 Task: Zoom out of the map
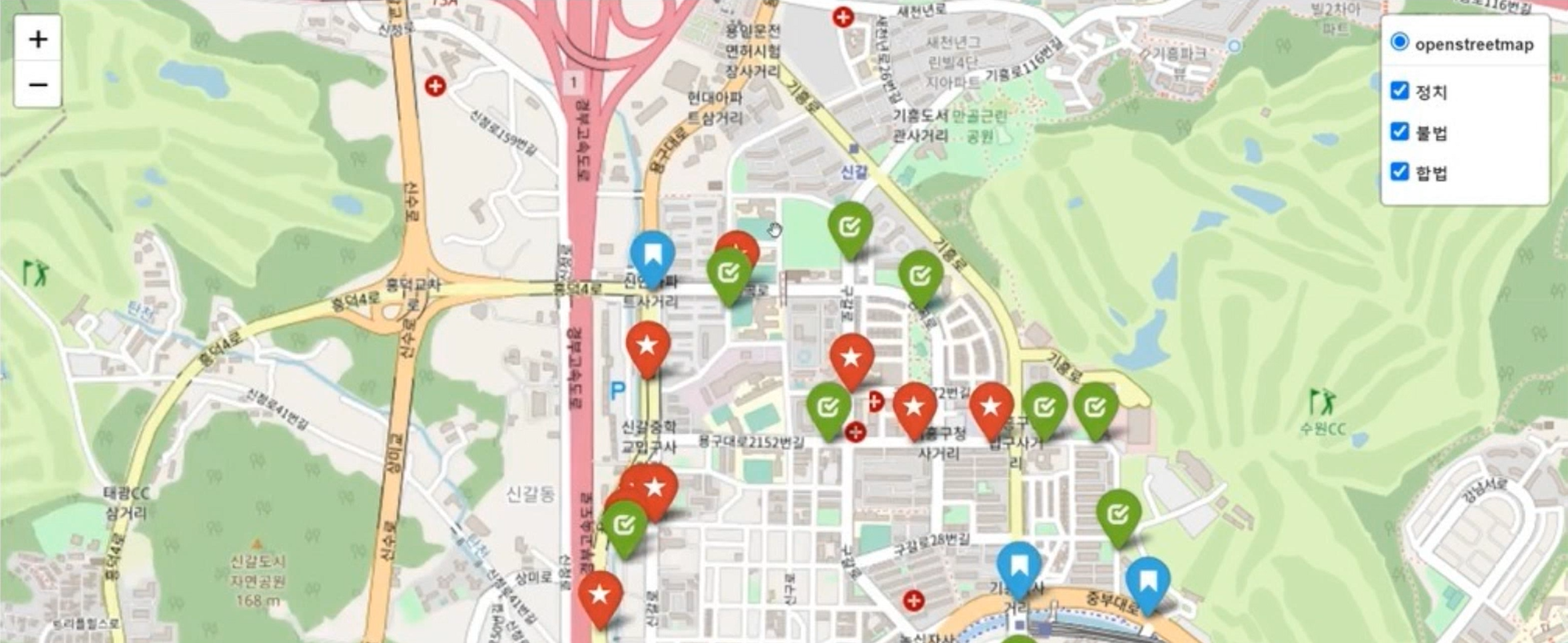click(38, 84)
